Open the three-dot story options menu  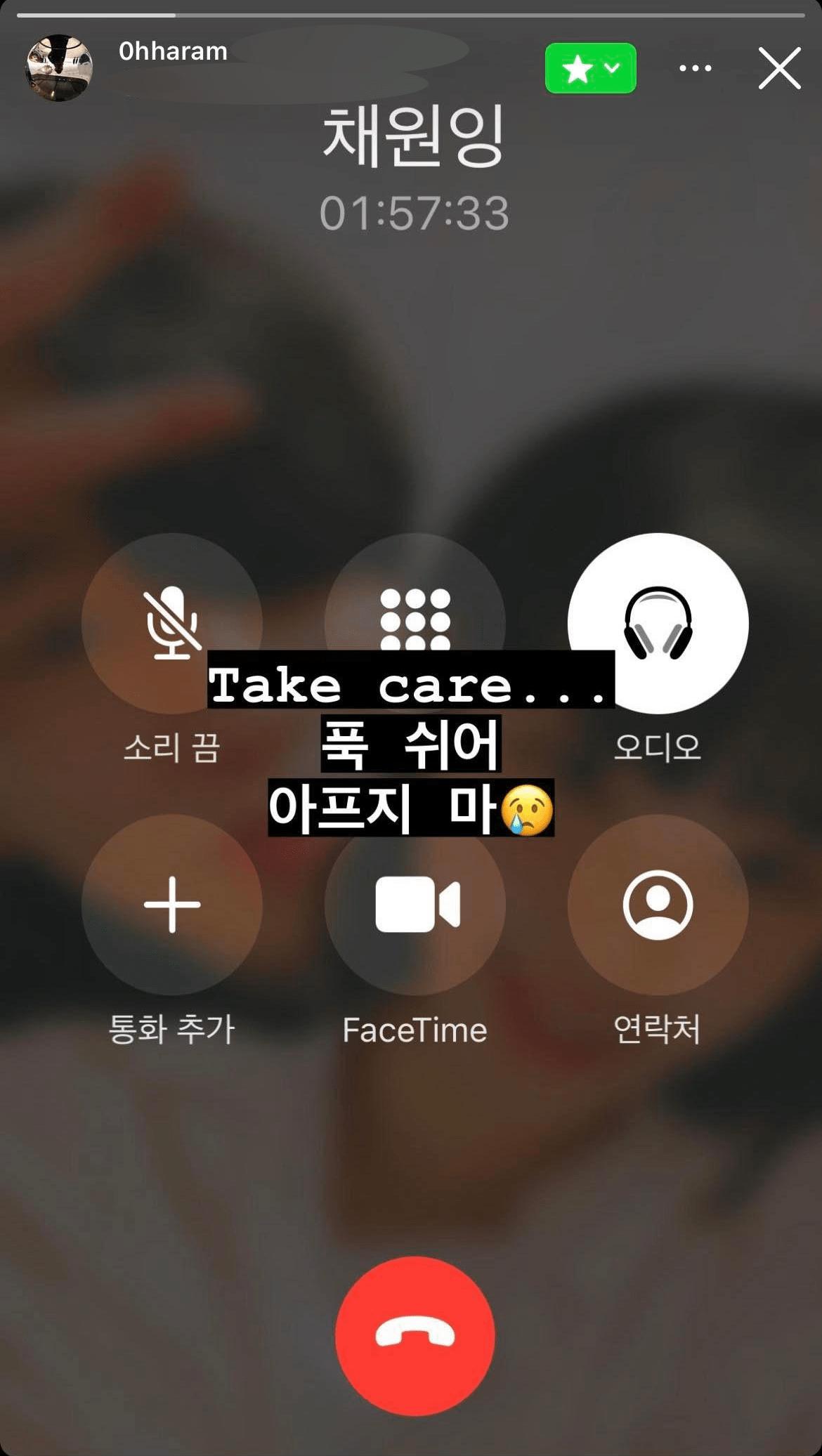(x=696, y=68)
